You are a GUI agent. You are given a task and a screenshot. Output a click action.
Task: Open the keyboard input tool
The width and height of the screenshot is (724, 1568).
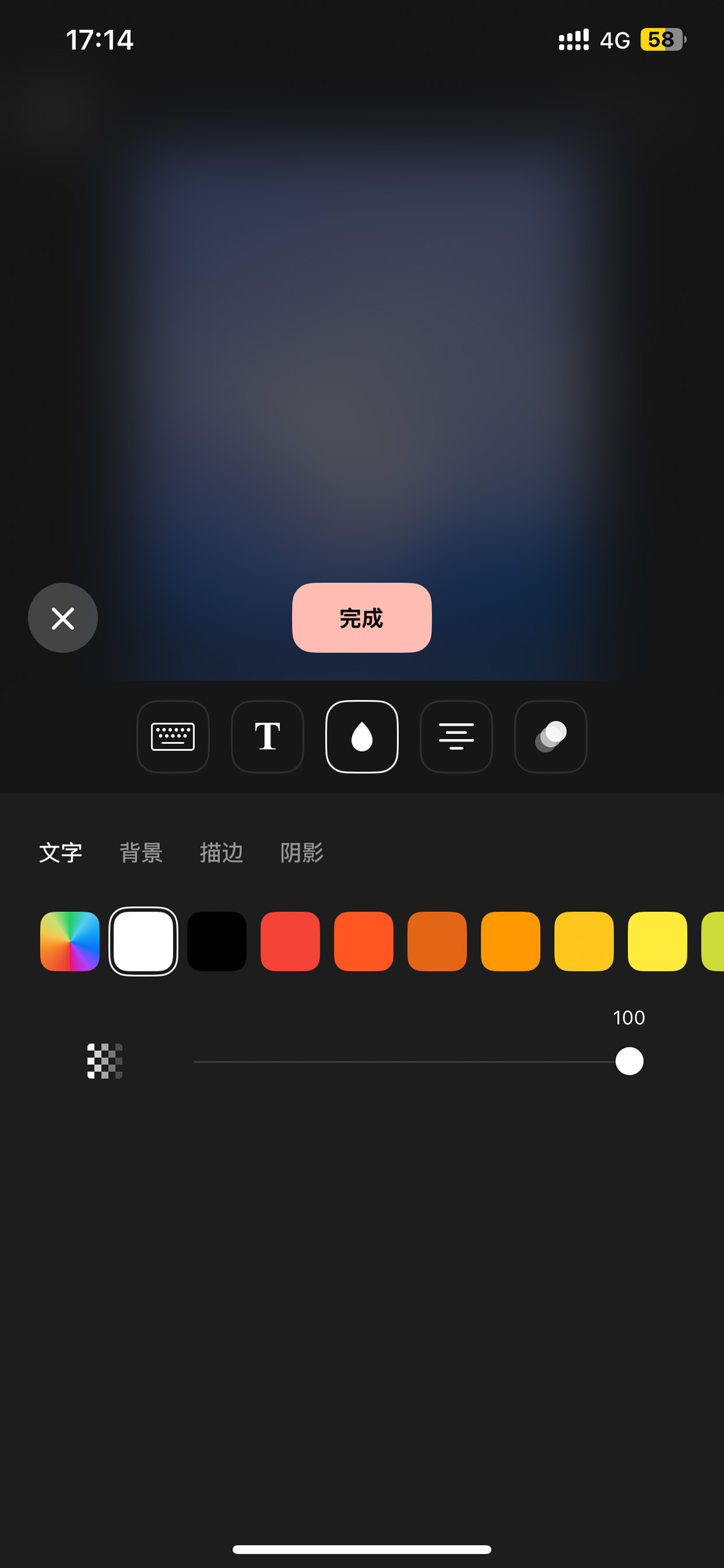click(173, 737)
